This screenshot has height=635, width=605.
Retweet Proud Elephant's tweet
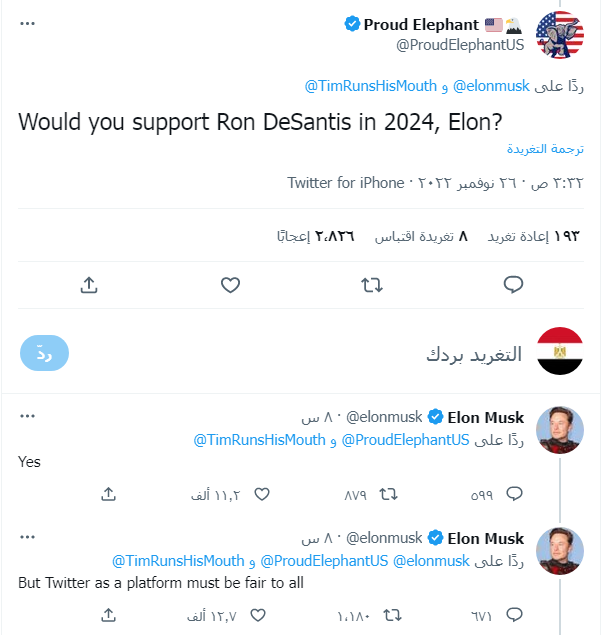tap(371, 285)
